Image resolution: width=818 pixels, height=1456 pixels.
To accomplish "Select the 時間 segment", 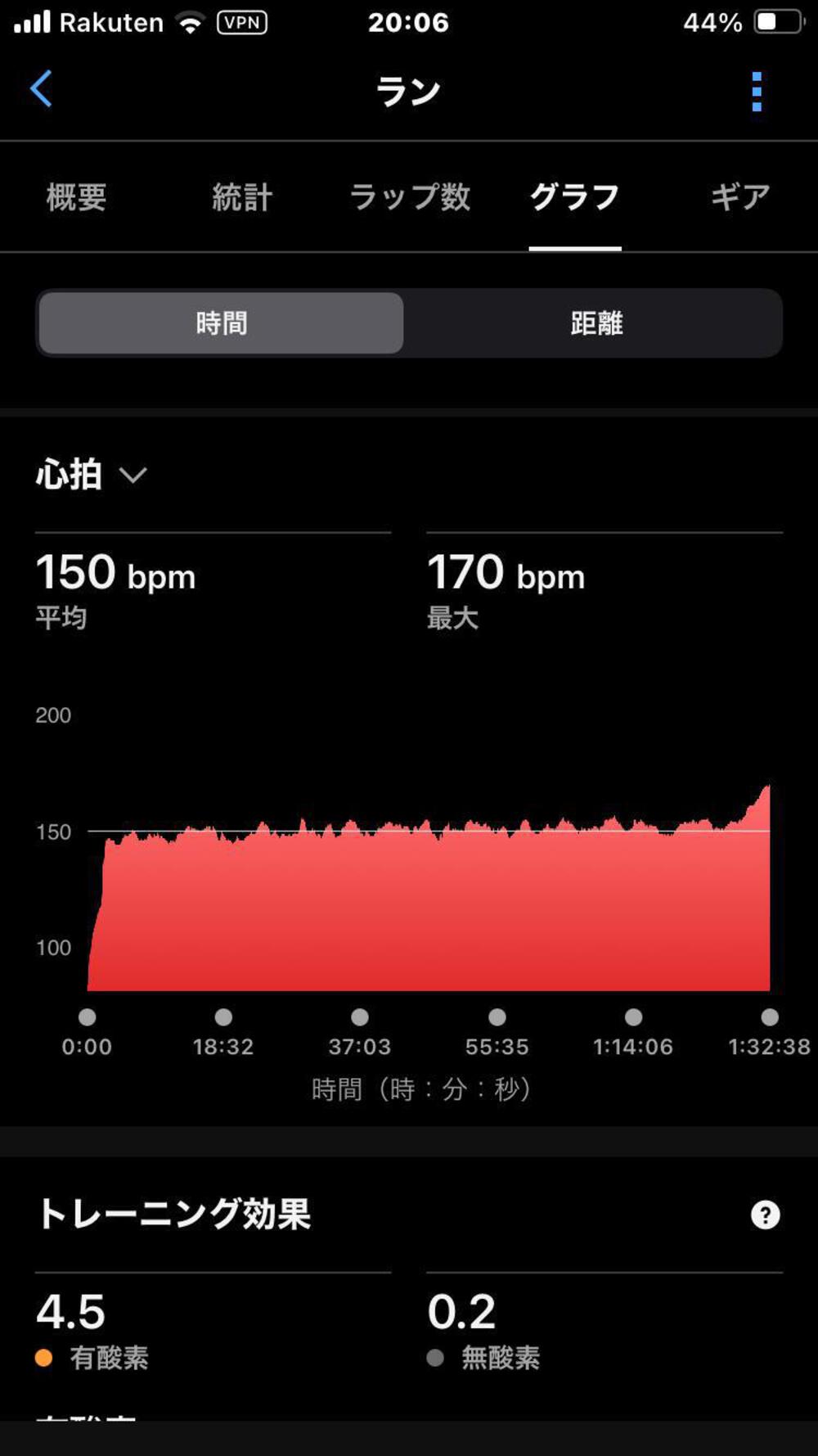I will point(221,323).
